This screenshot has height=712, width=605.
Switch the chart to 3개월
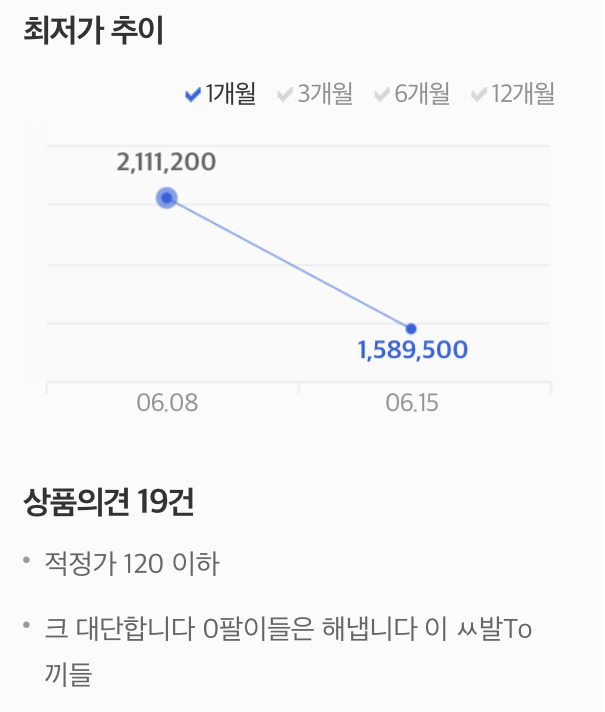coord(316,95)
